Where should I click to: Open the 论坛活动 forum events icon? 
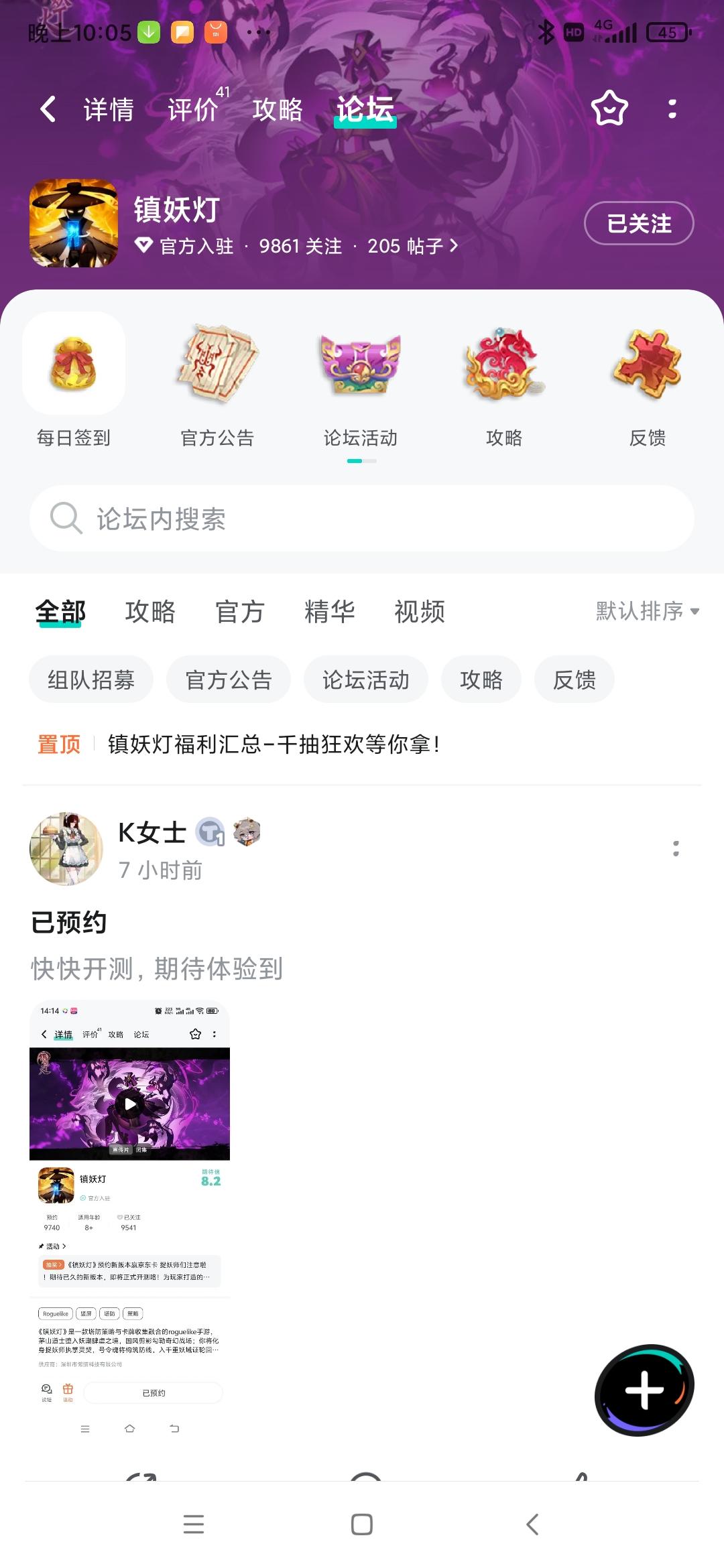pyautogui.click(x=361, y=364)
